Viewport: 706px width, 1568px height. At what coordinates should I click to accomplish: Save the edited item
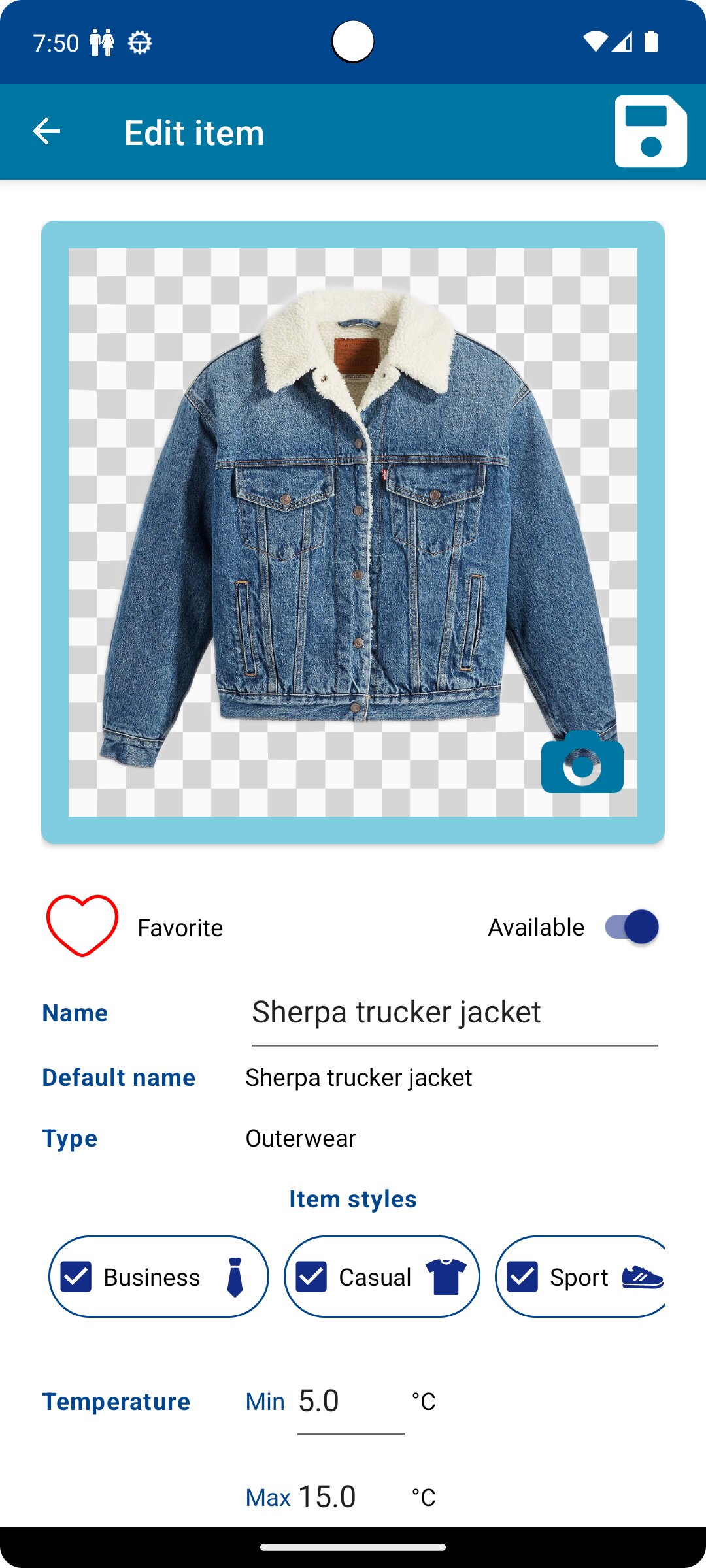(650, 132)
